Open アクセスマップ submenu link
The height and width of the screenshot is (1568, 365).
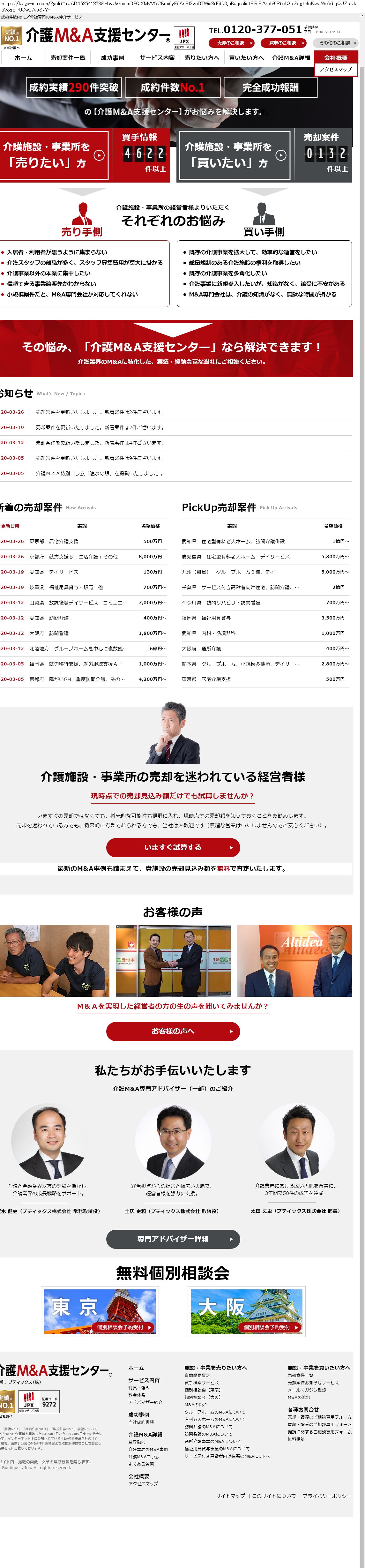[x=335, y=69]
